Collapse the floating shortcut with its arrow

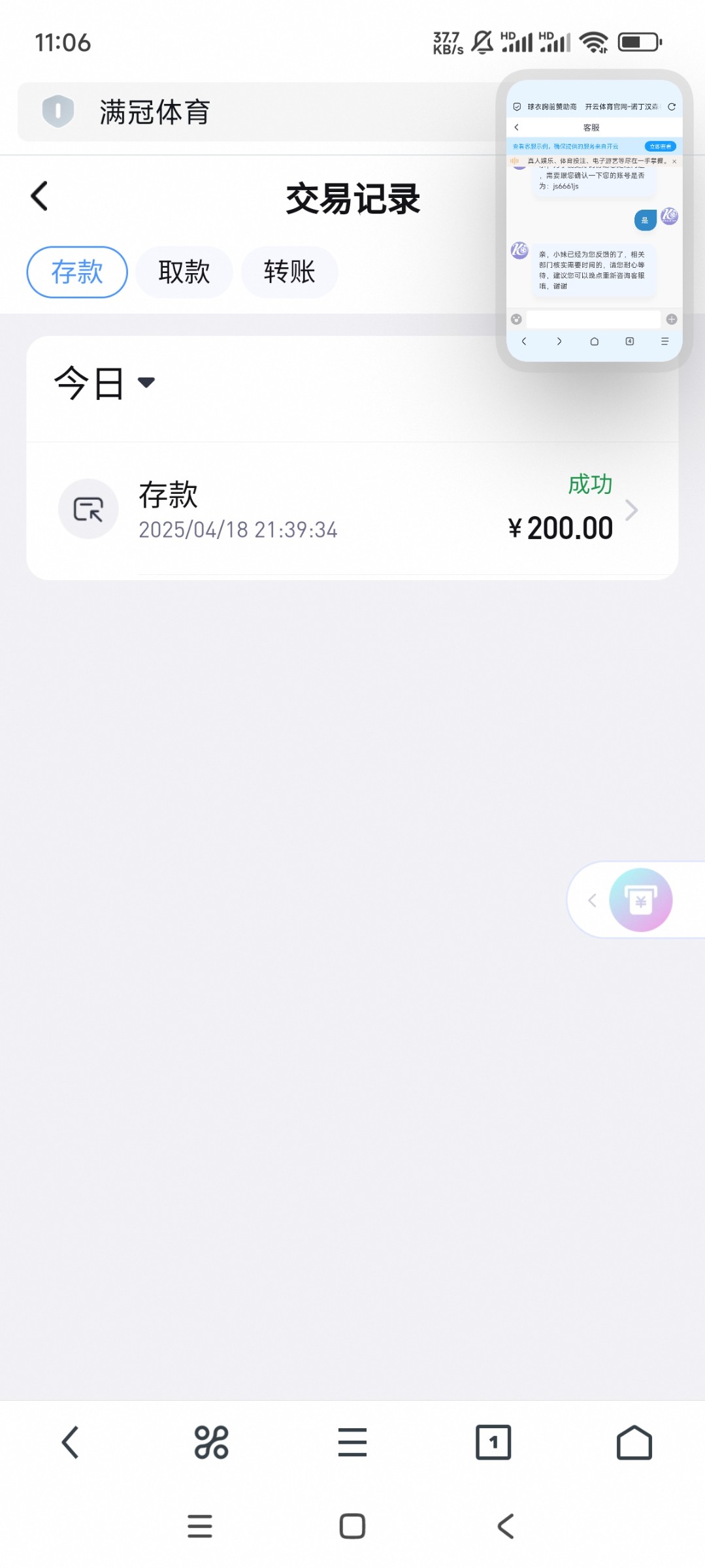[592, 900]
